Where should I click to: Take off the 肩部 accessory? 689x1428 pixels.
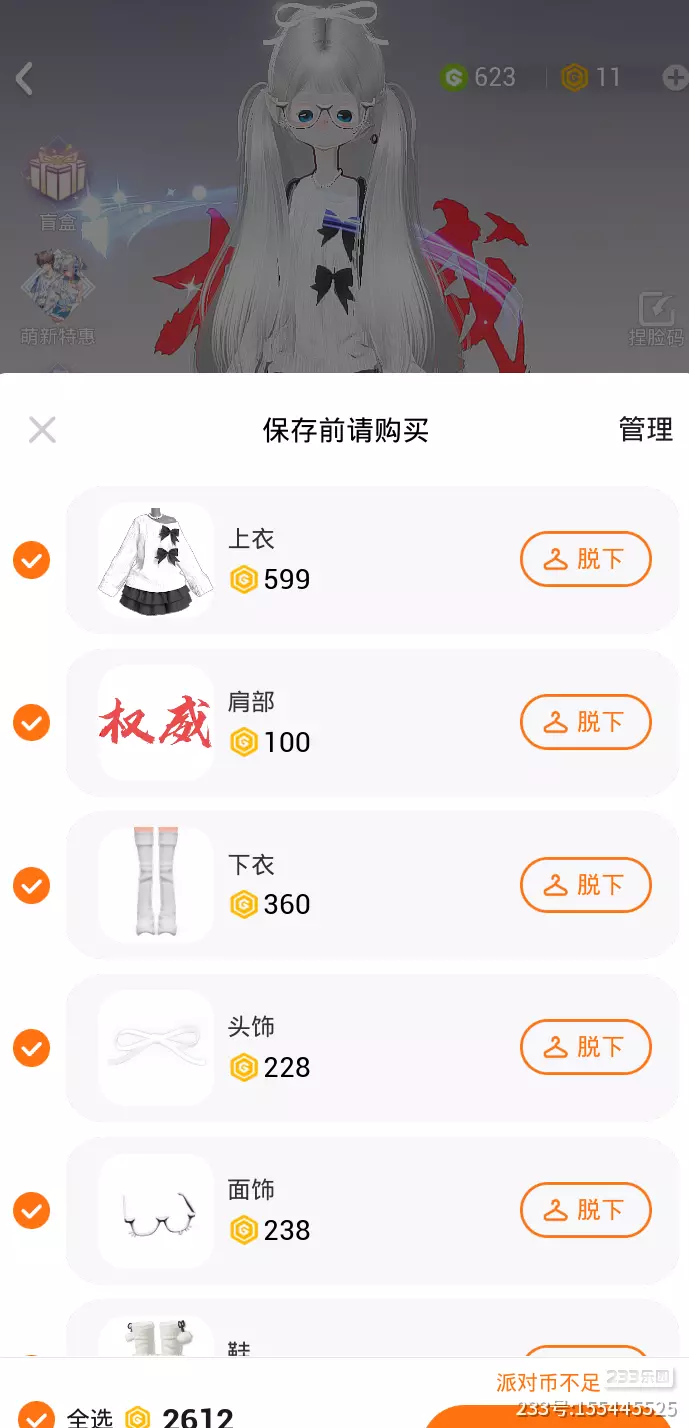coord(585,722)
